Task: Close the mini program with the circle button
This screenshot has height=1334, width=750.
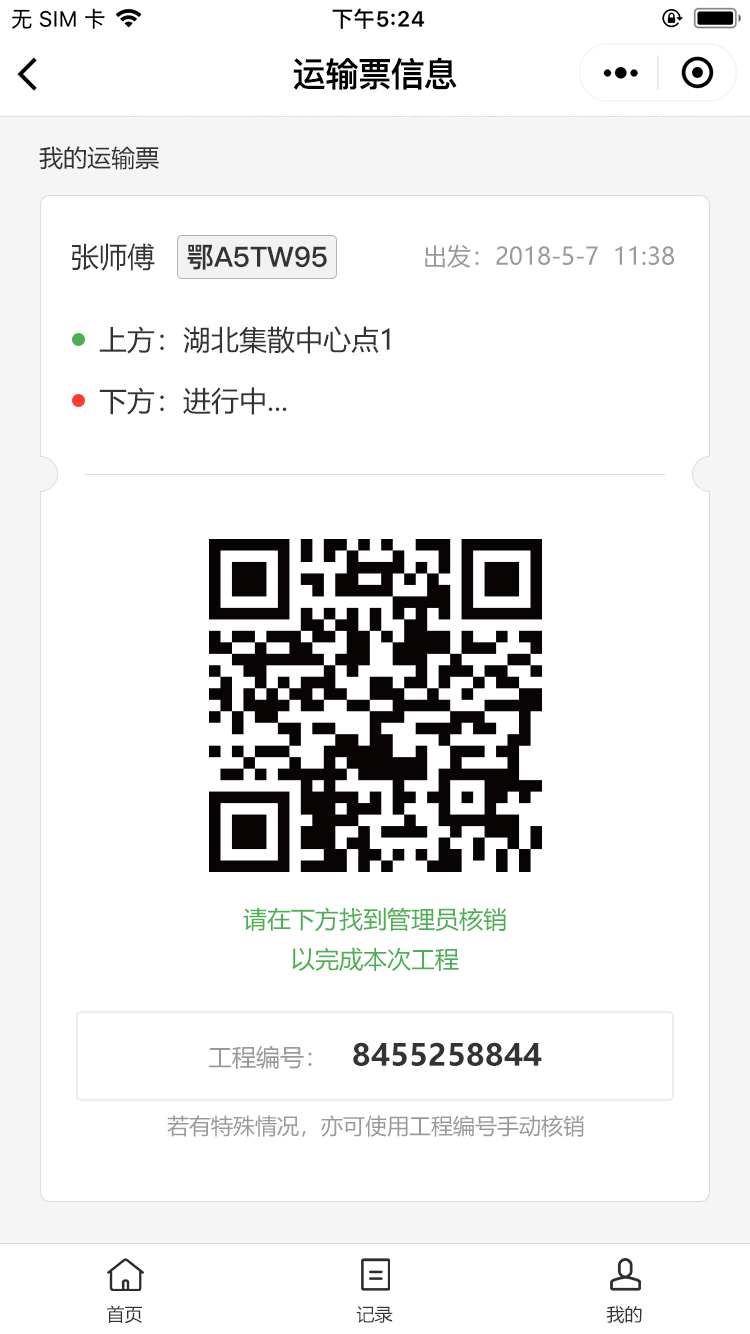Action: [x=697, y=73]
